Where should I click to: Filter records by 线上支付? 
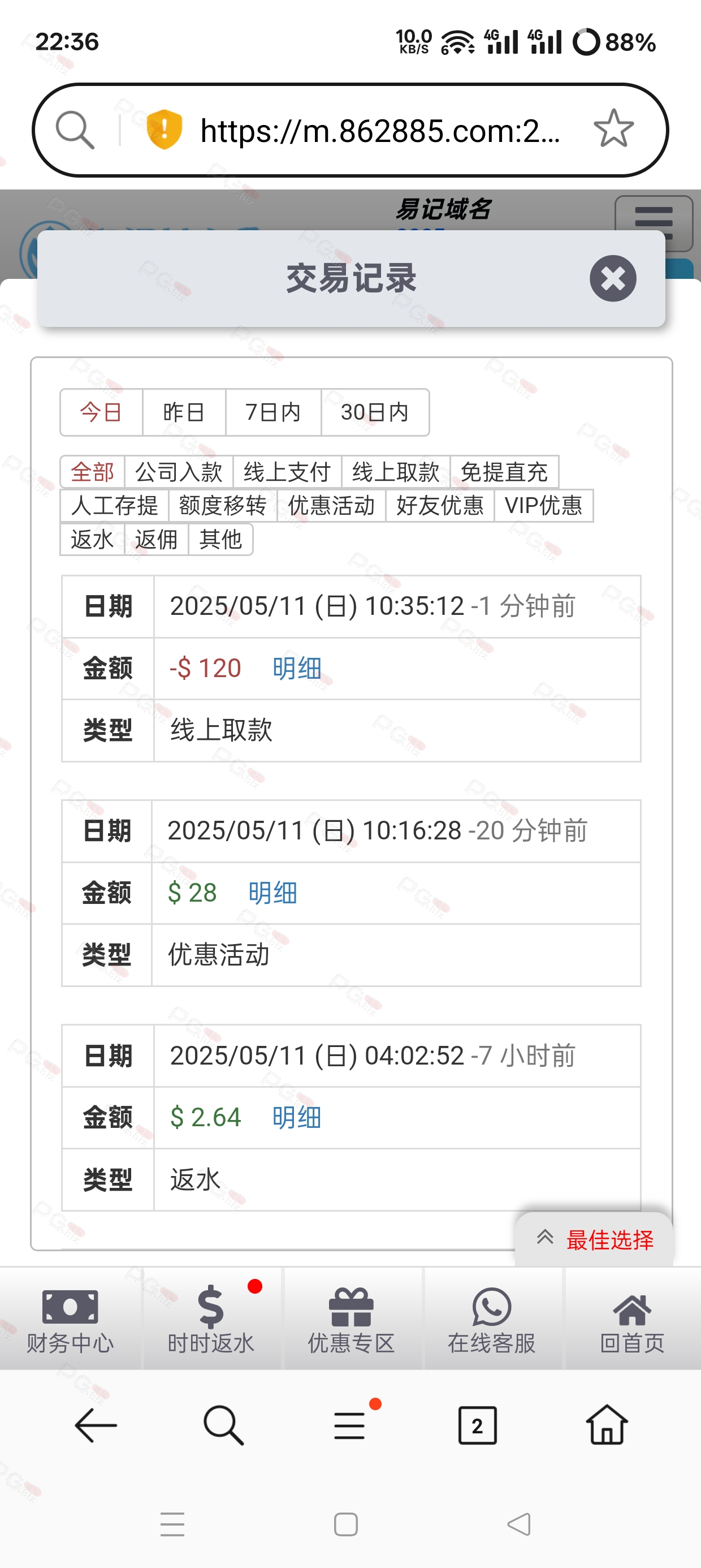pyautogui.click(x=287, y=472)
